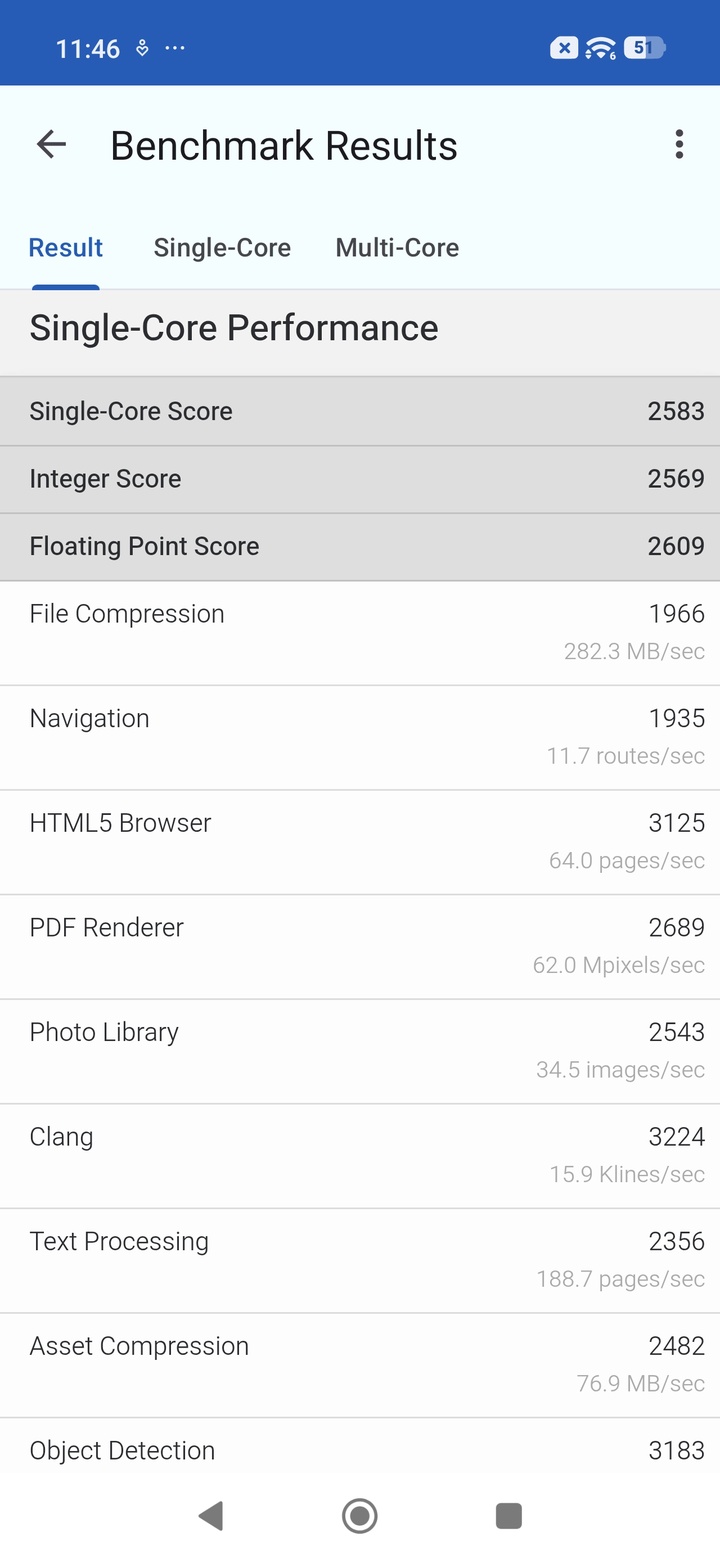Open the recent apps view
The image size is (720, 1559).
(x=509, y=1516)
